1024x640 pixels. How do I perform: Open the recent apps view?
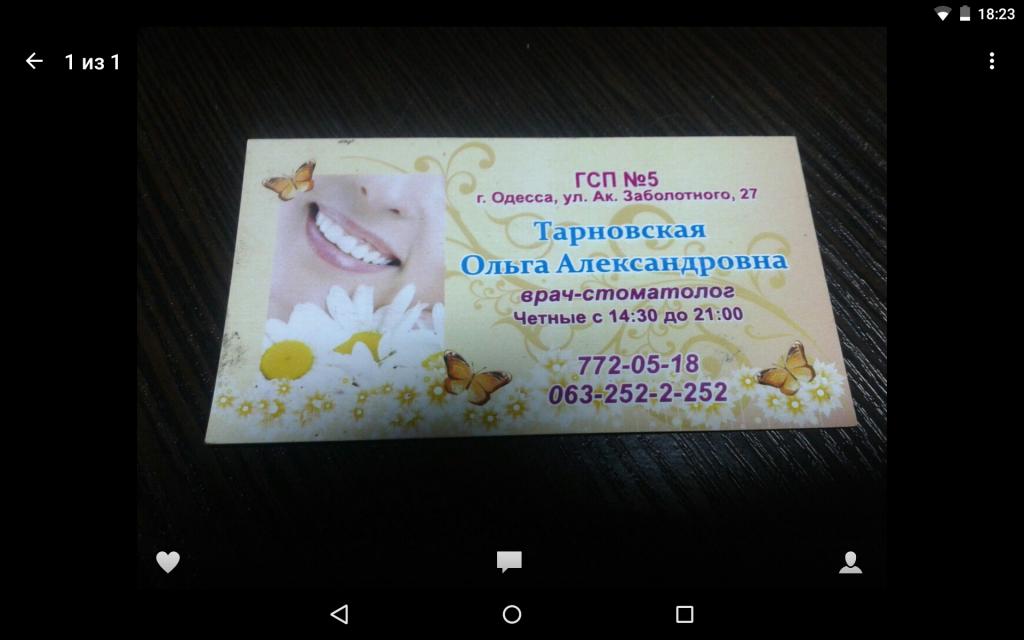[x=684, y=614]
